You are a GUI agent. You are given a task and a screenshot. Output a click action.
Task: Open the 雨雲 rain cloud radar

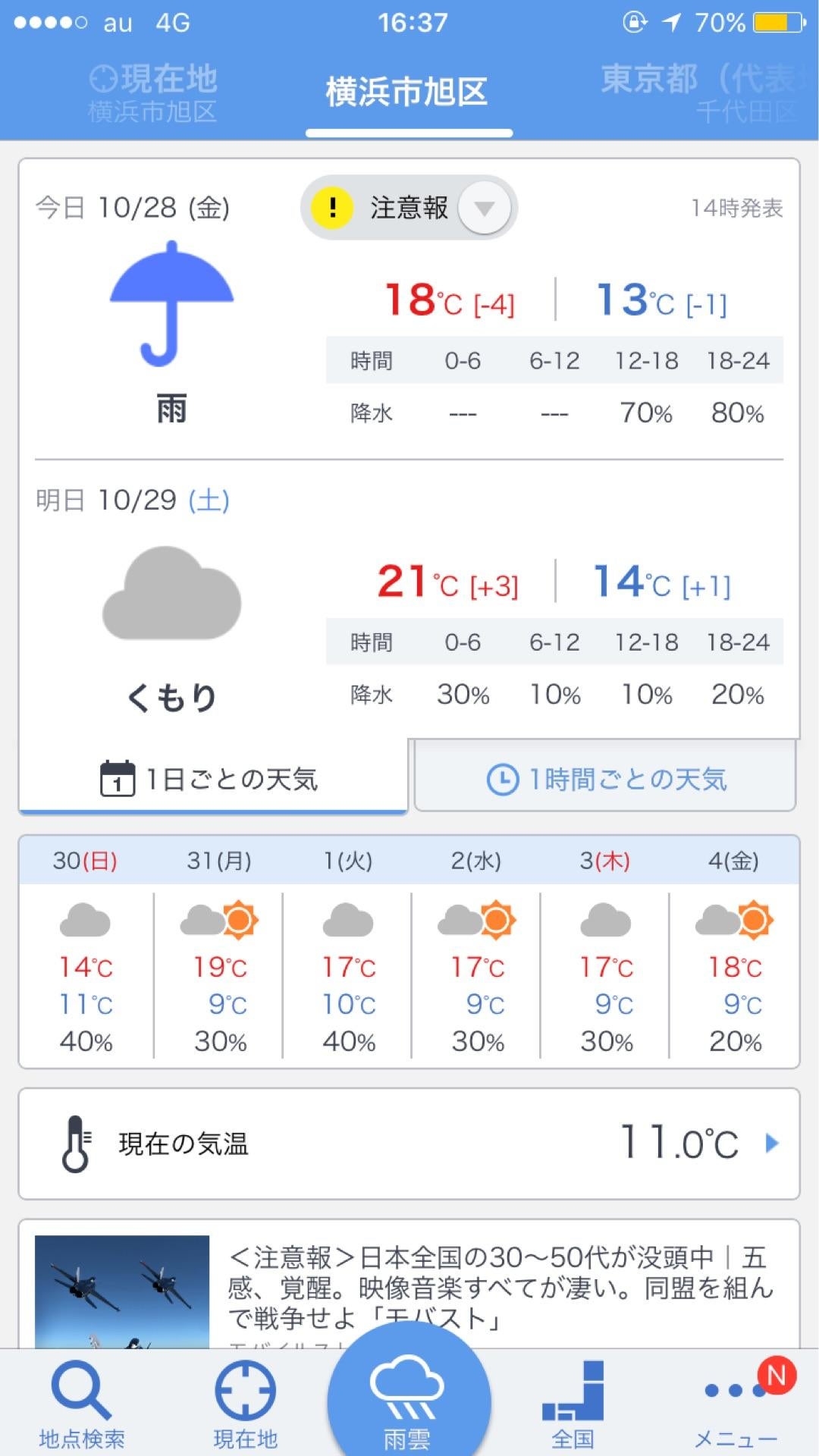click(409, 1395)
